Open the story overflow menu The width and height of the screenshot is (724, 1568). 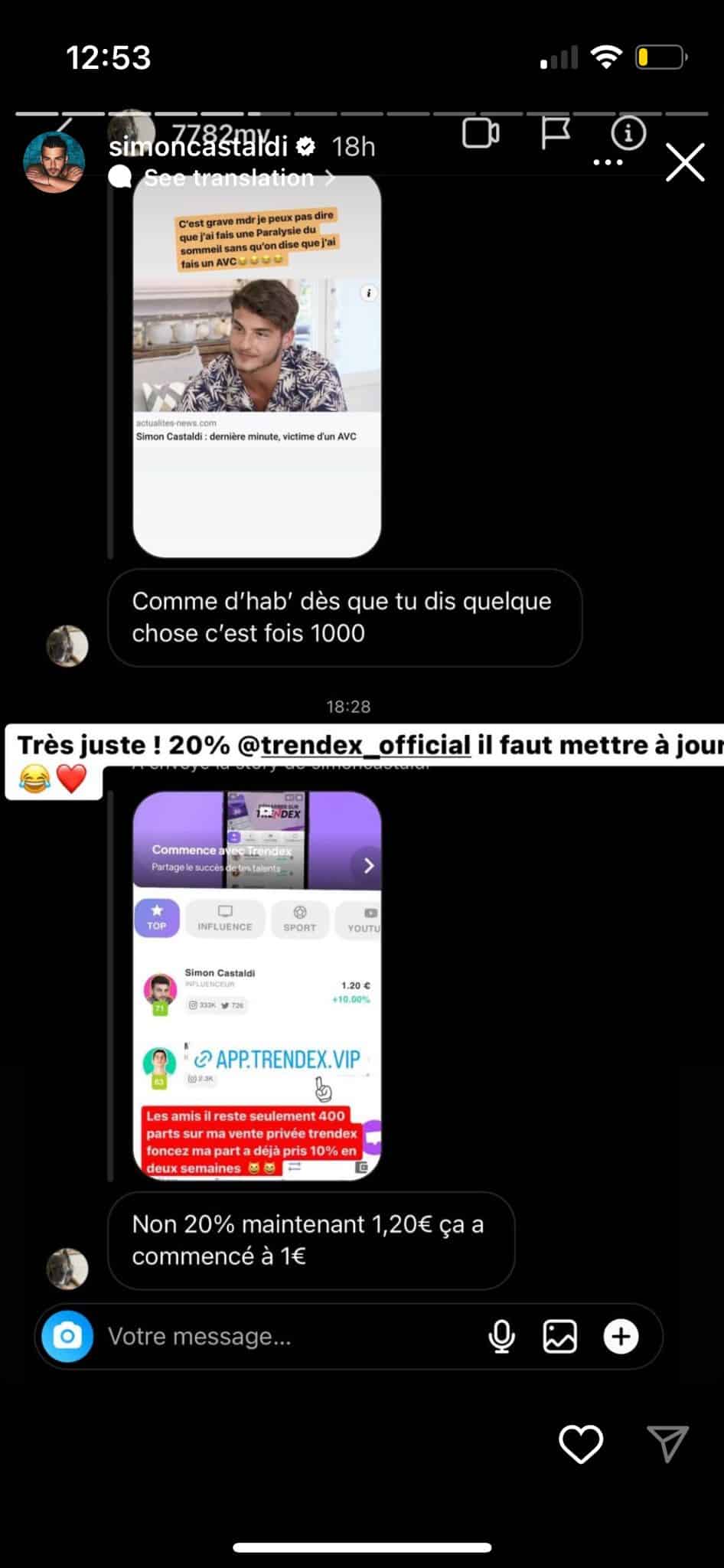click(608, 163)
